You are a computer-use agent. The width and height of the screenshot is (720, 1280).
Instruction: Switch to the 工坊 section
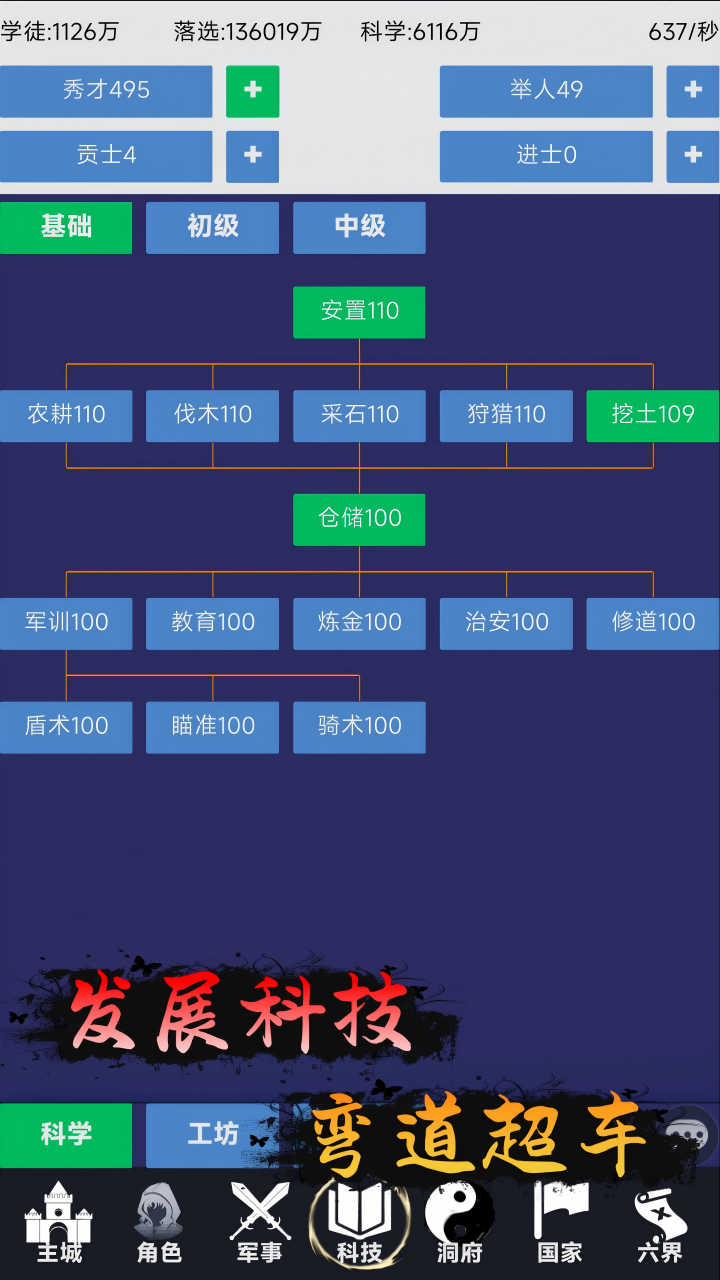(x=212, y=1134)
